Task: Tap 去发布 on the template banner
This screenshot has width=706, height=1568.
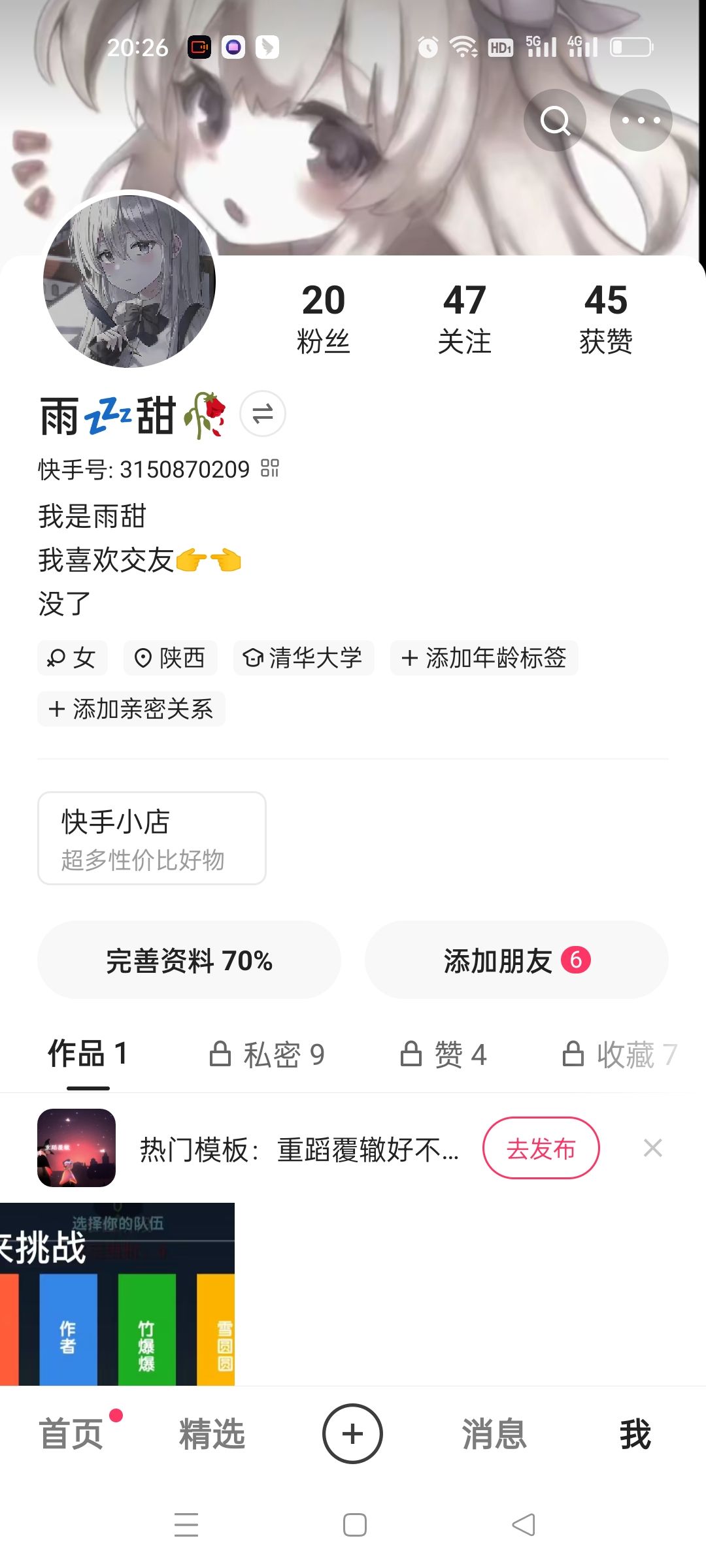Action: coord(541,1148)
